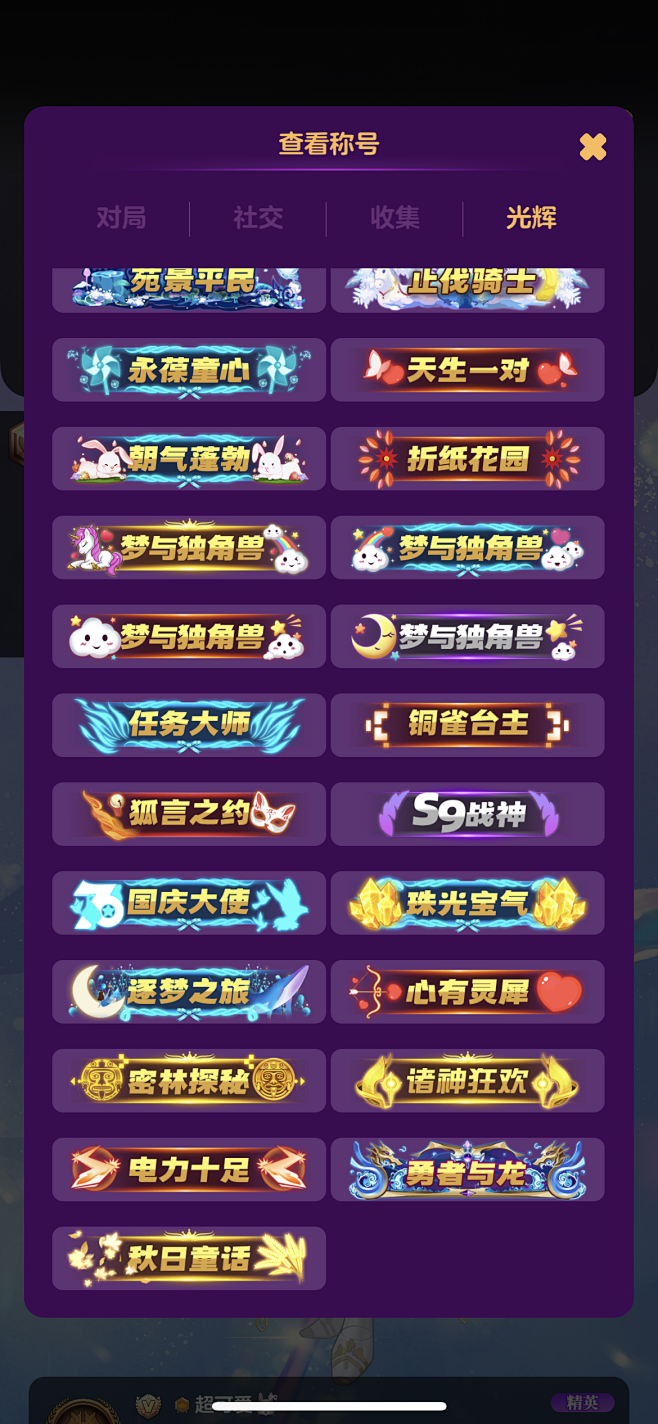
Task: Close the 查看称号 dialog
Action: coord(593,147)
